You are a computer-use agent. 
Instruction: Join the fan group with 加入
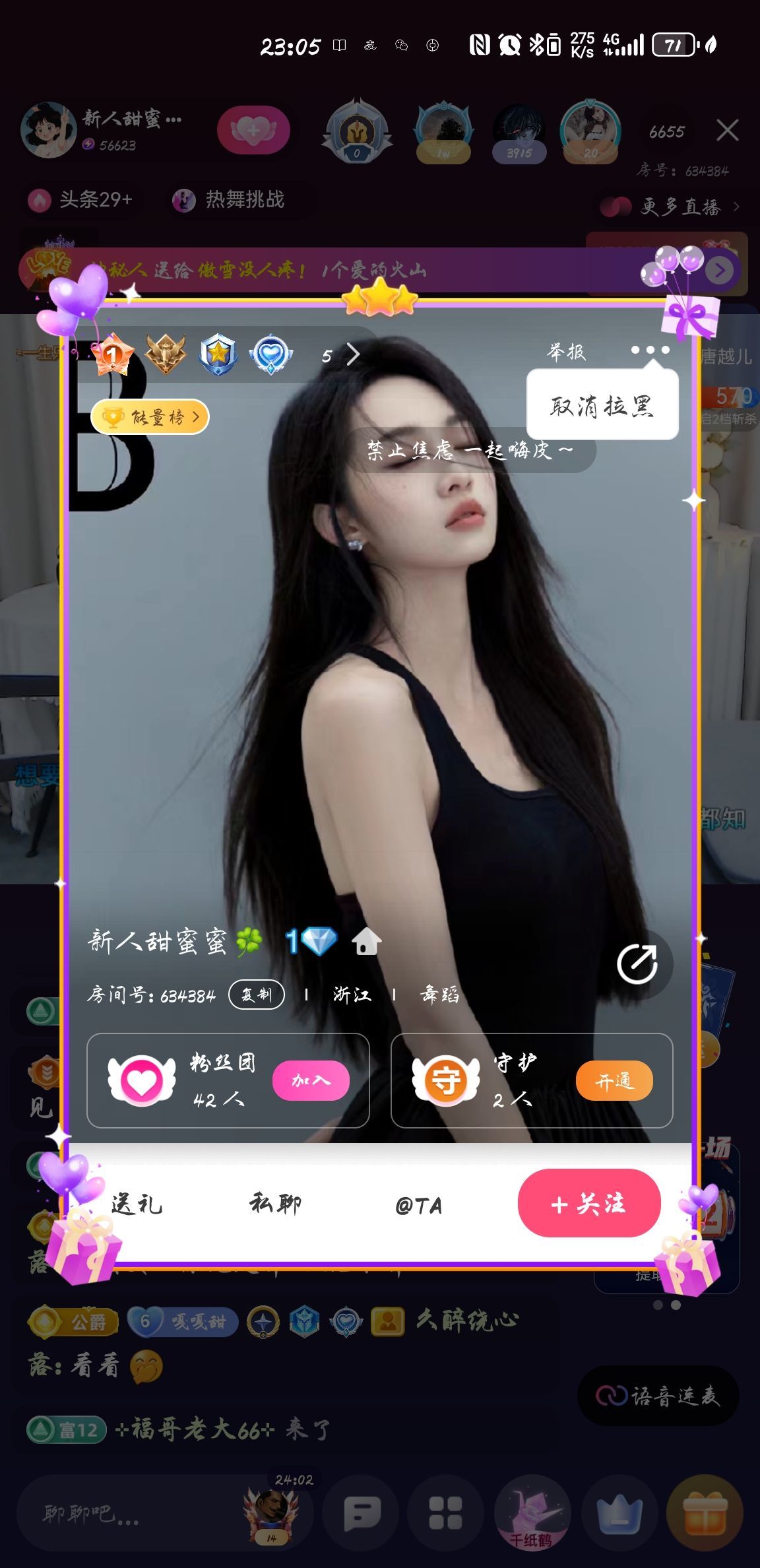(311, 1080)
